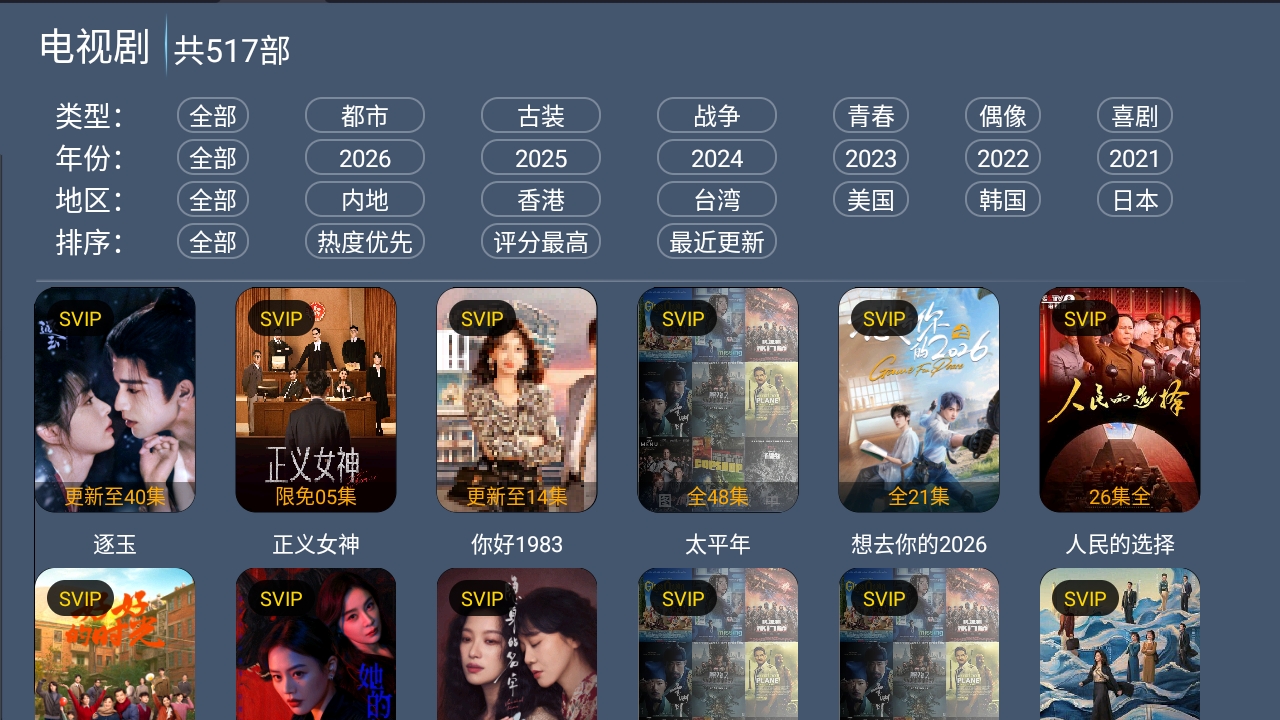
Task: Filter region by 日本
Action: (x=1134, y=200)
